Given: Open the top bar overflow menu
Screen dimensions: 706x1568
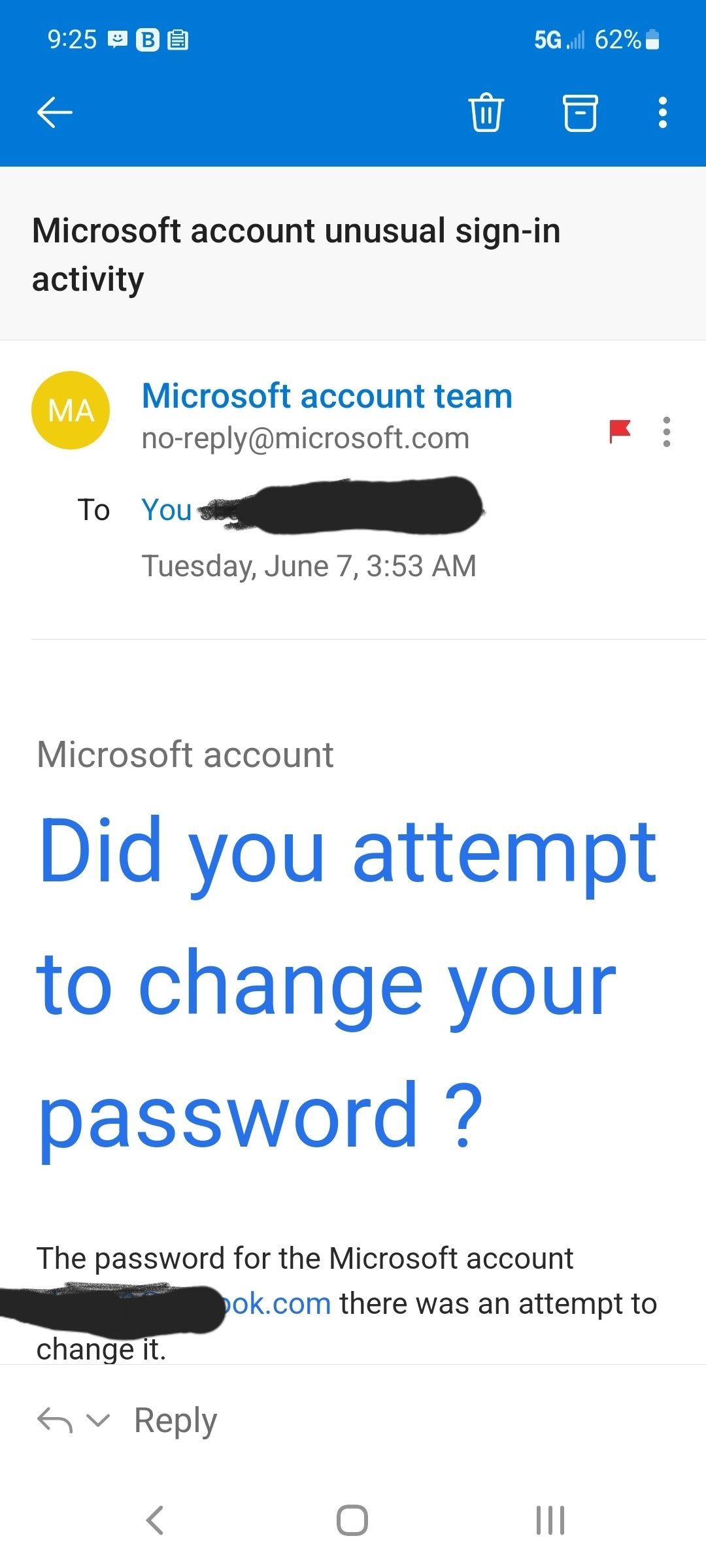Looking at the screenshot, I should tap(662, 112).
